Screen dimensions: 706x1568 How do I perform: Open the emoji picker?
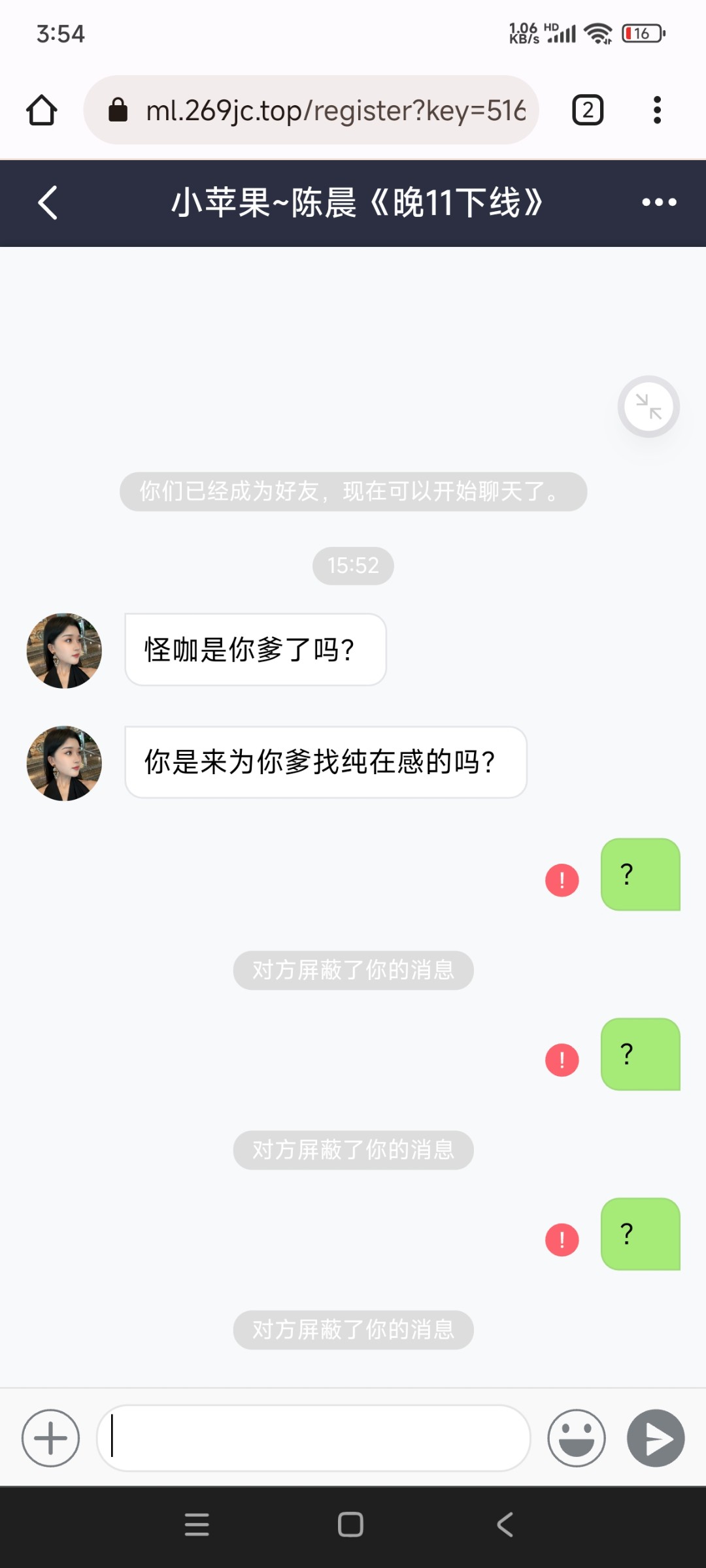(576, 1438)
